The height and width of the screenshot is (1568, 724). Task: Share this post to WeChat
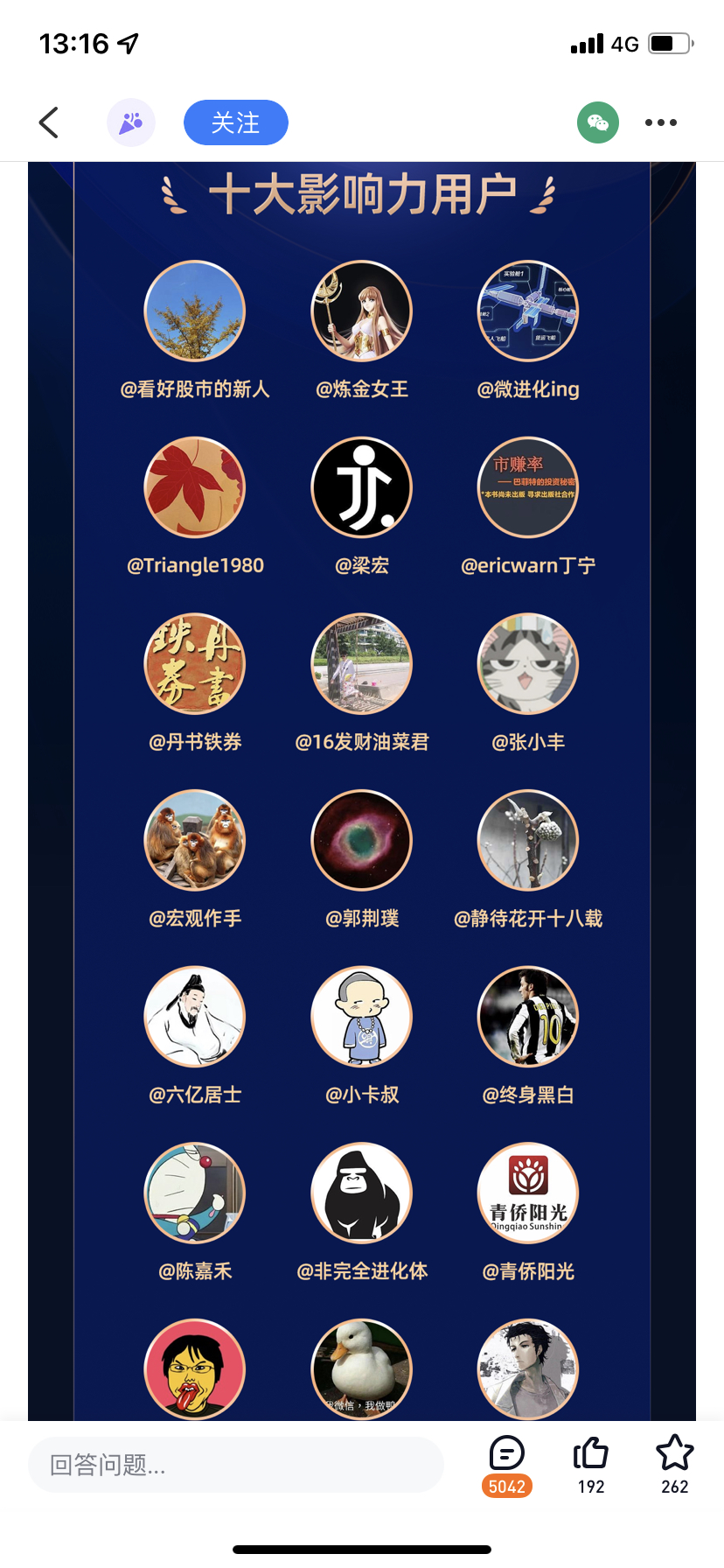[598, 122]
